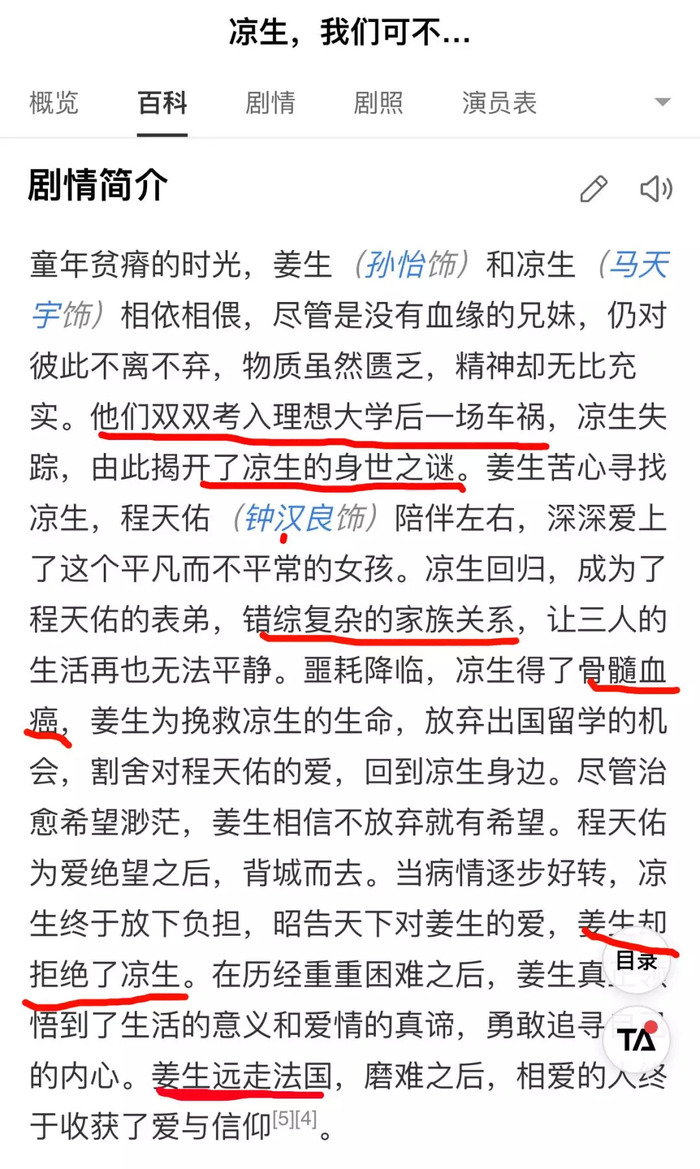The height and width of the screenshot is (1169, 700).
Task: Open reference citation [5]
Action: pos(283,1118)
